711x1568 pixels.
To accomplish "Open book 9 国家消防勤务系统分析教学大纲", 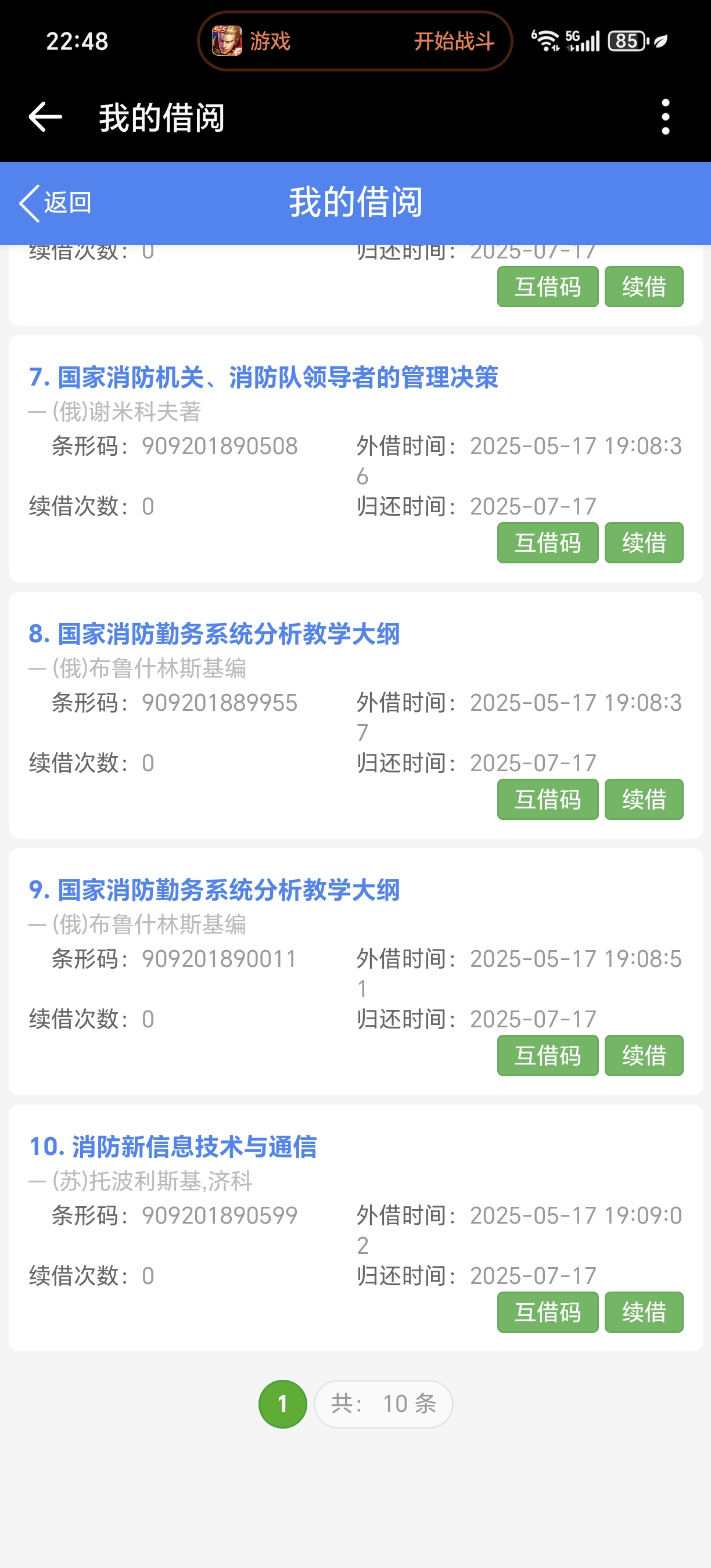I will point(214,890).
